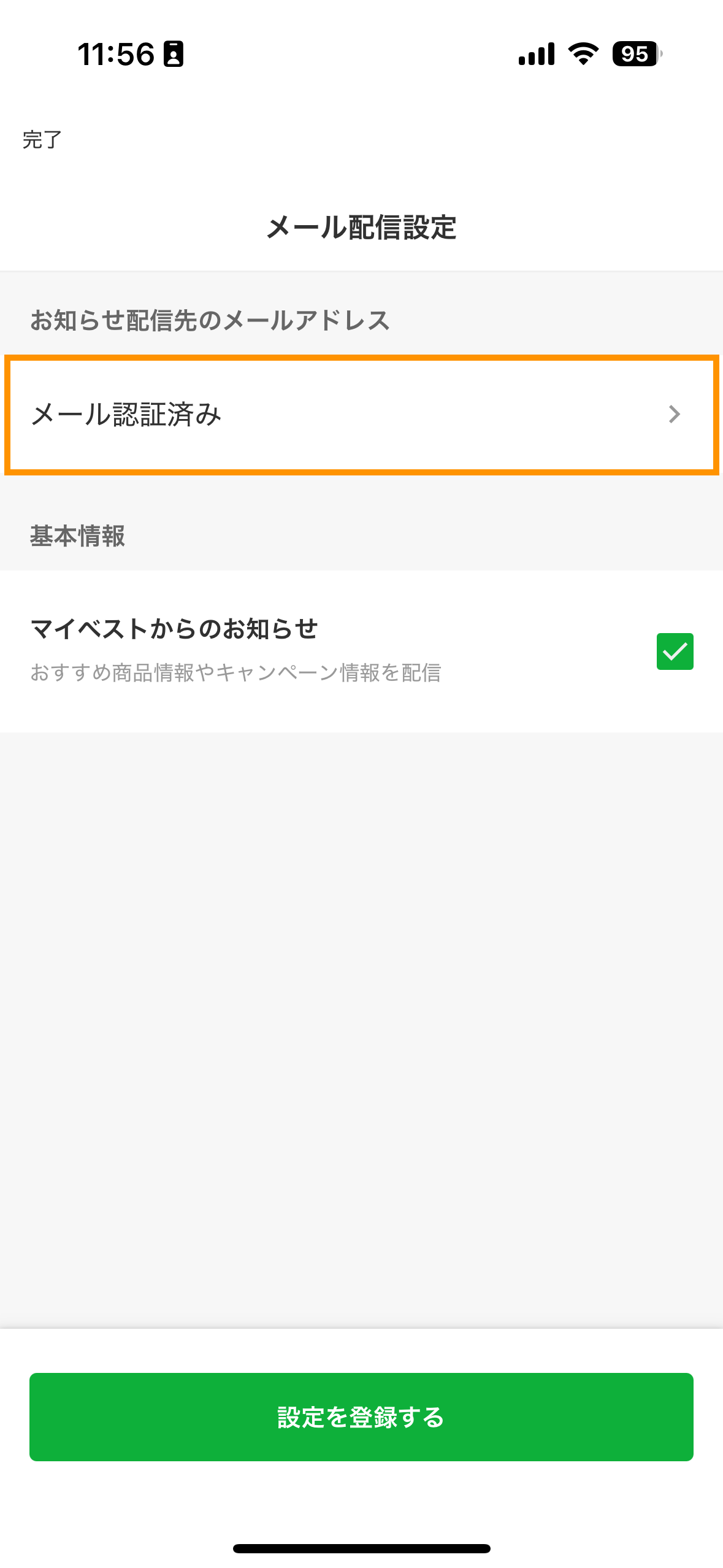Tap 完了 to close the screen
723x1568 pixels.
pos(42,140)
